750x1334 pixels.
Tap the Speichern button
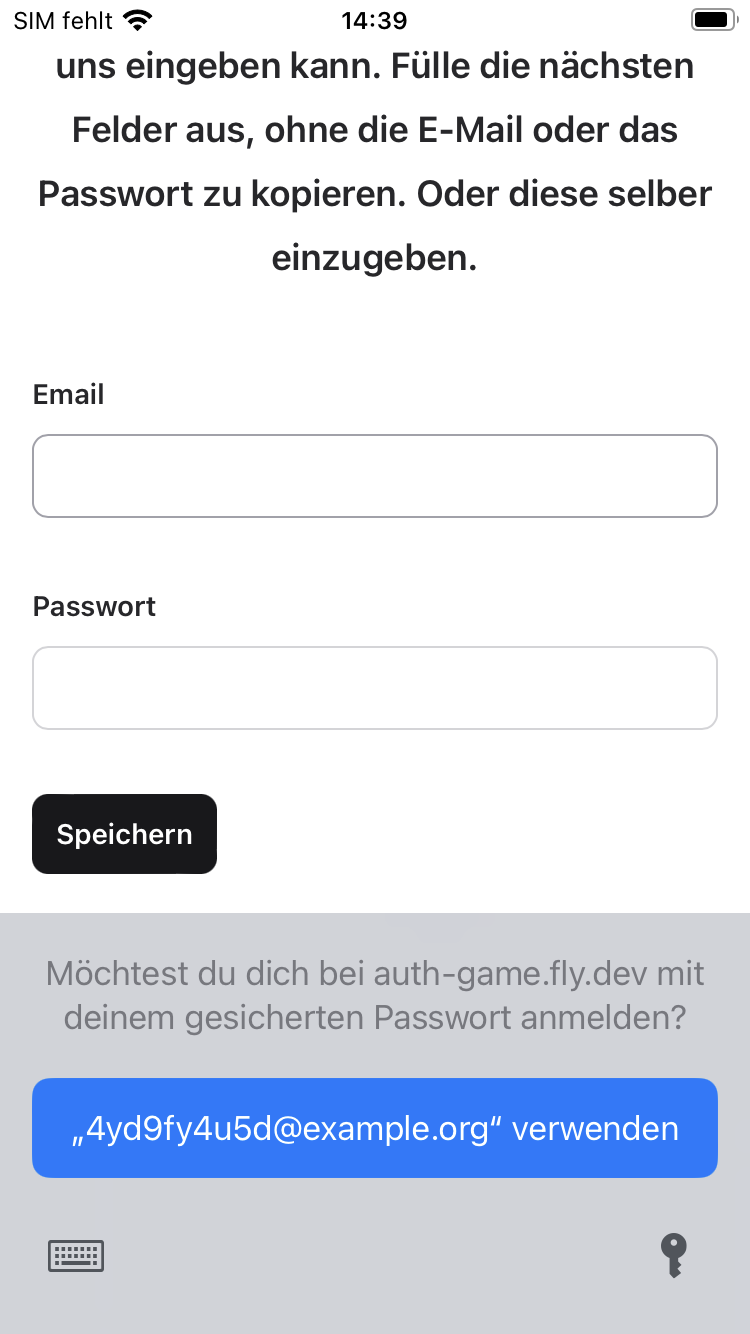(124, 834)
